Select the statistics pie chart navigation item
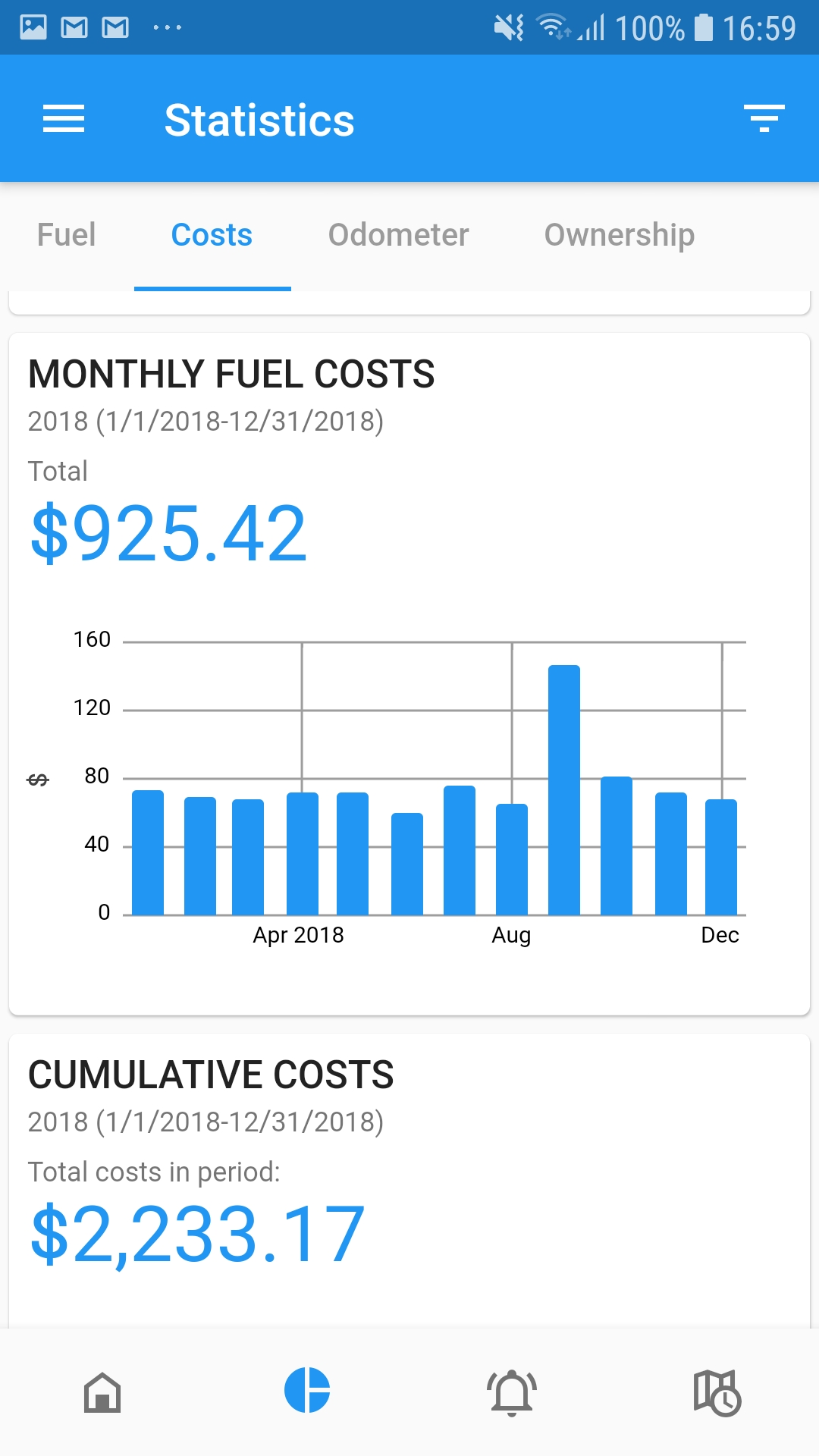The image size is (819, 1456). (x=307, y=1391)
